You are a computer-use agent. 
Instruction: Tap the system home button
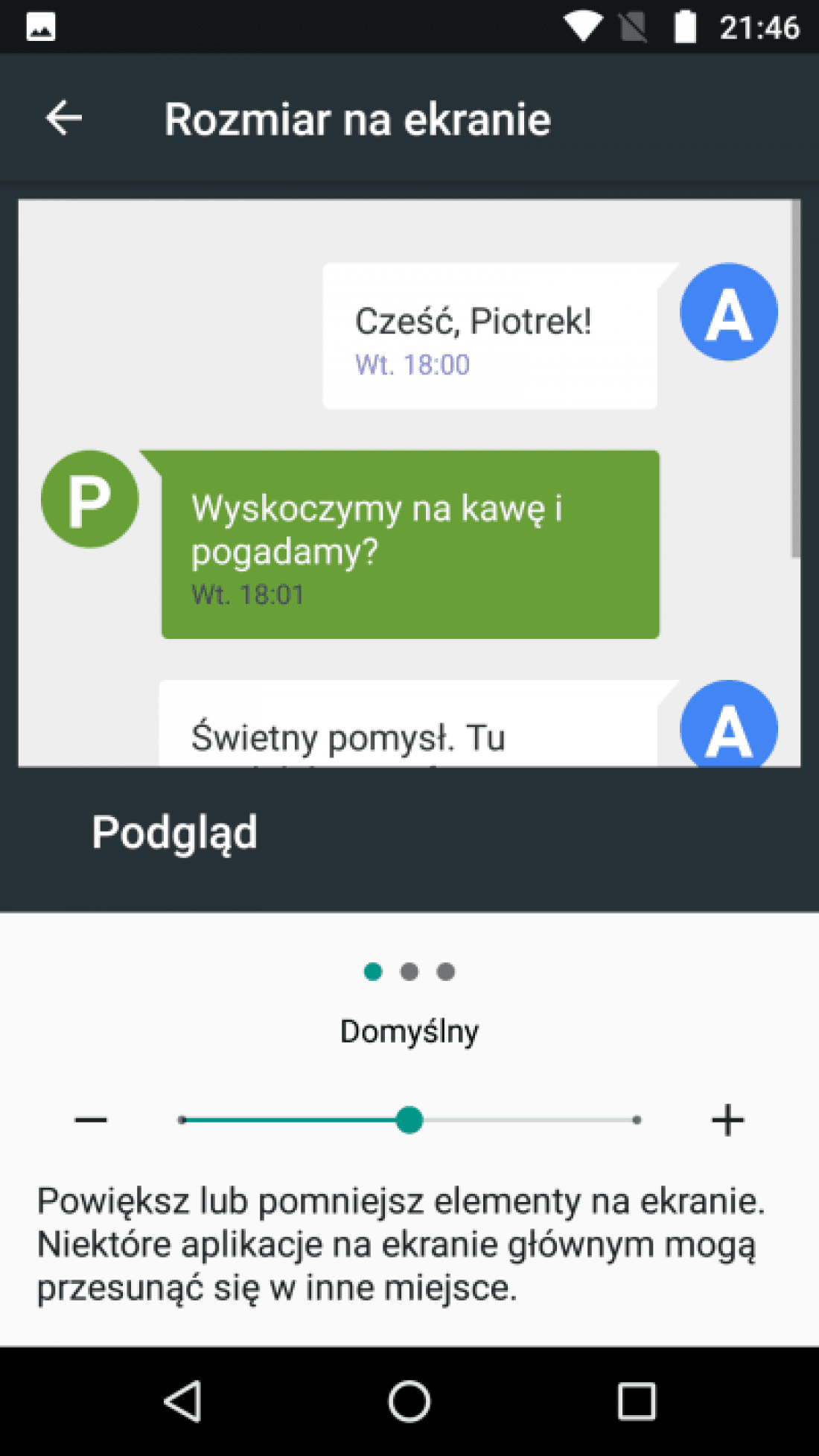tap(409, 1401)
